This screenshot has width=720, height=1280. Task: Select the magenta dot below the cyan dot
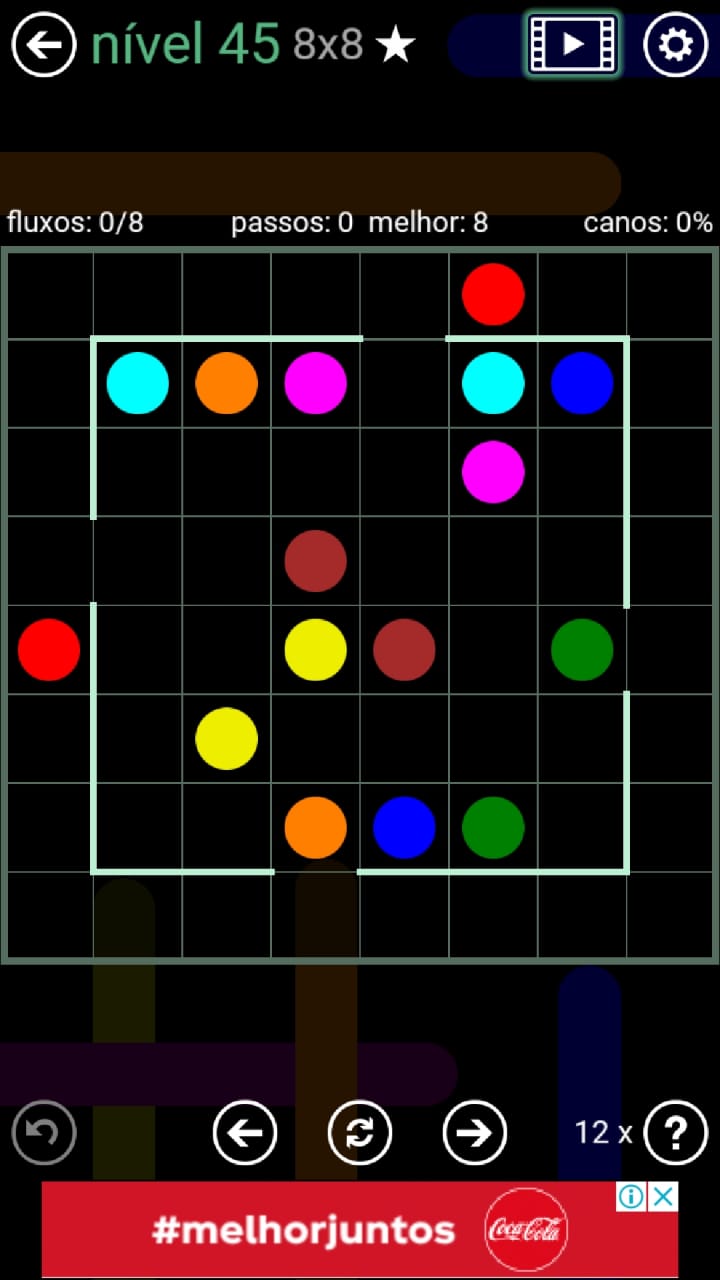click(x=493, y=471)
